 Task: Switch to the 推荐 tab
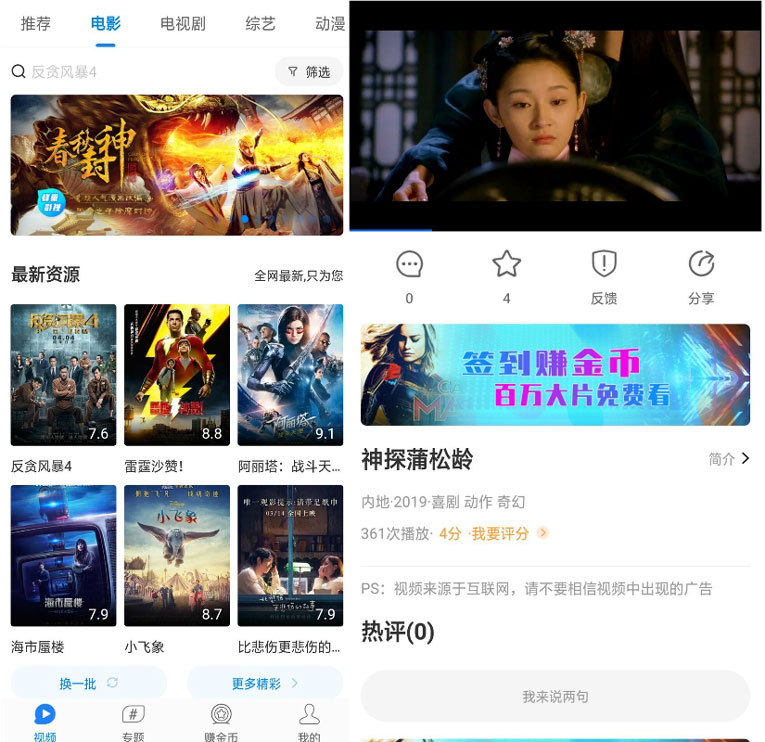pyautogui.click(x=36, y=24)
